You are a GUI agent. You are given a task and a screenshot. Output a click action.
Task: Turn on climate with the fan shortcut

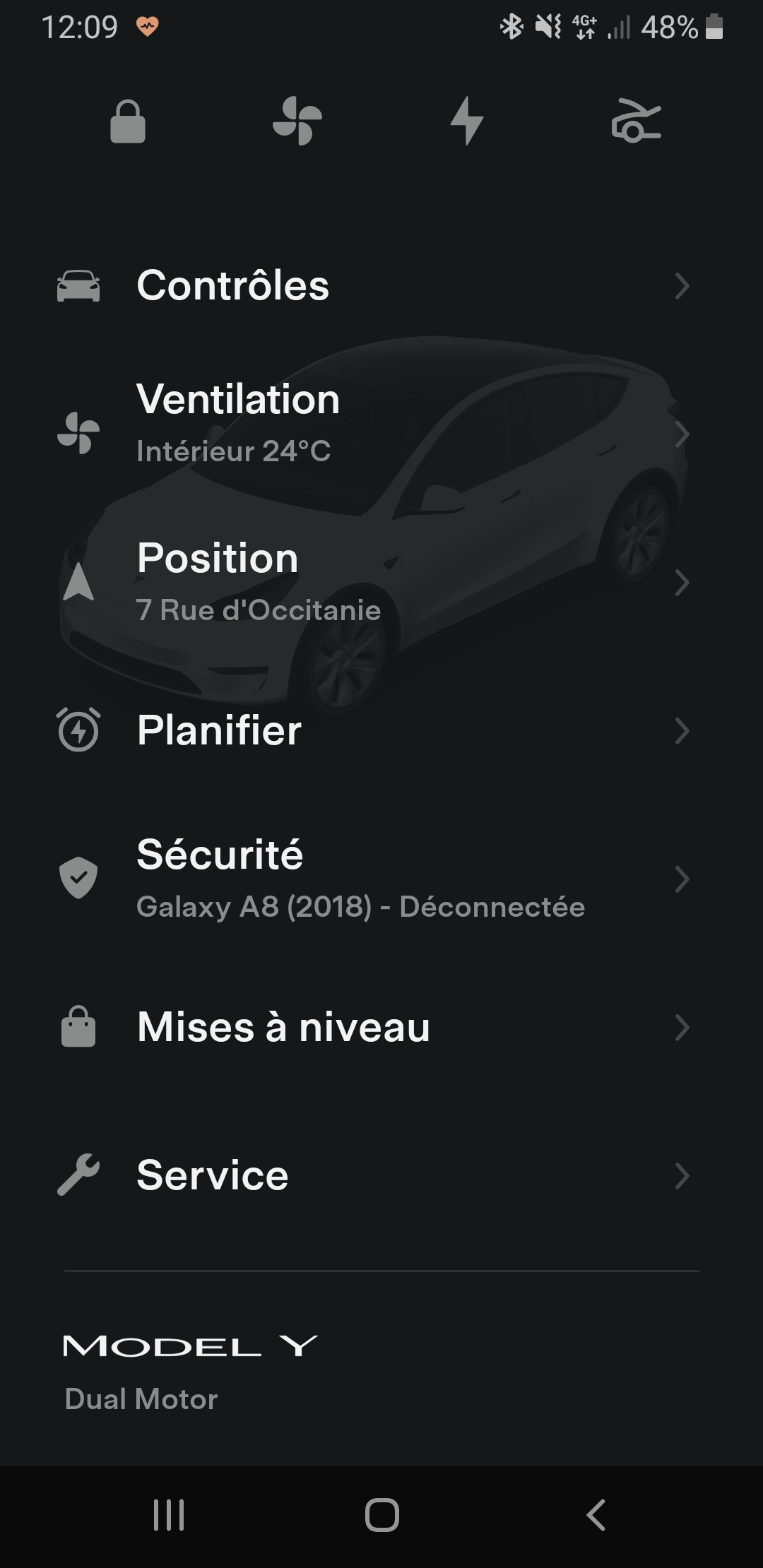(x=297, y=121)
